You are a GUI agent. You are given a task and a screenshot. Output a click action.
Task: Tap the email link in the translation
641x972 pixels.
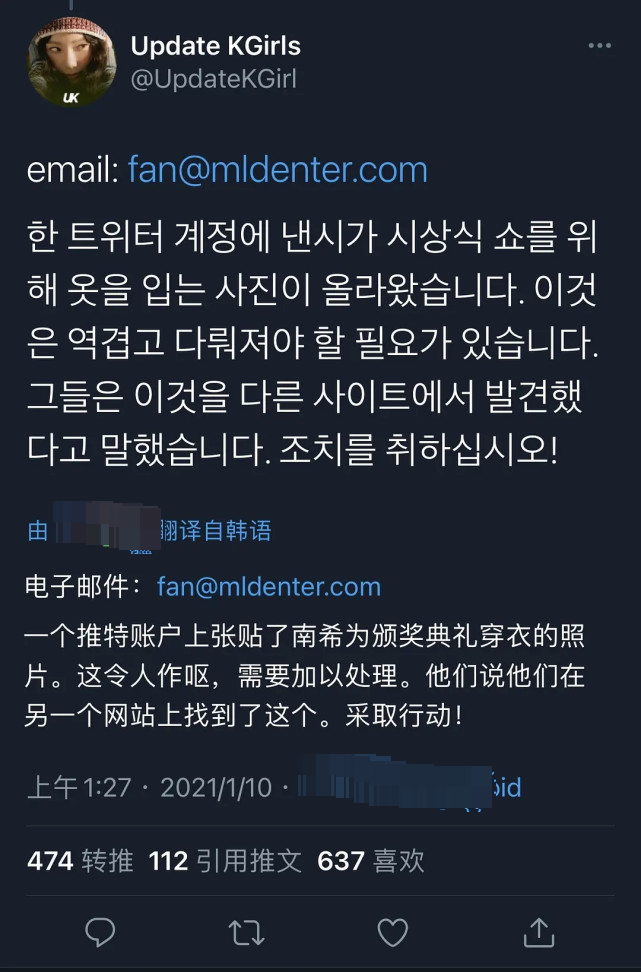click(269, 586)
